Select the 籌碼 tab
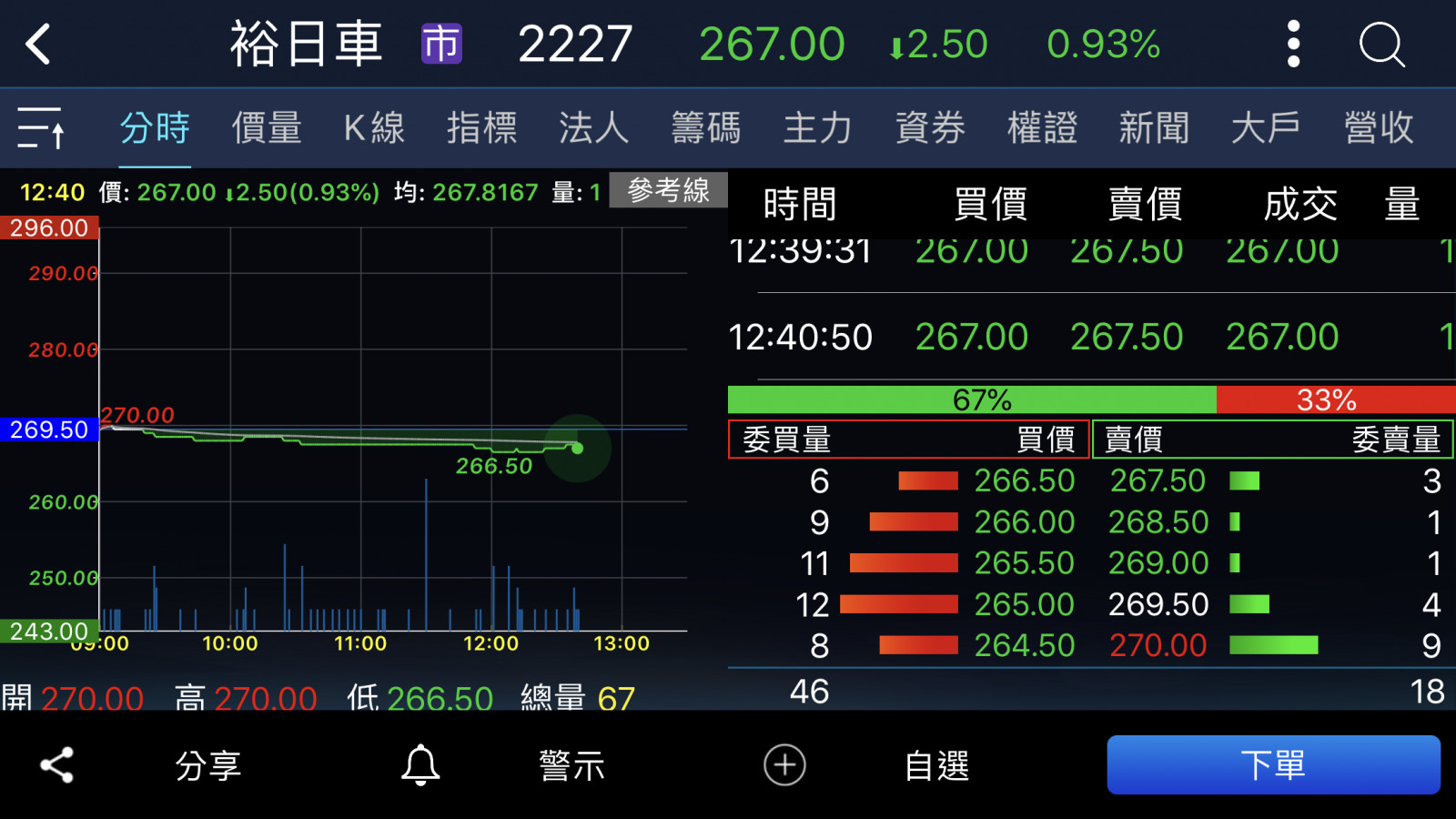This screenshot has height=819, width=1456. click(705, 127)
